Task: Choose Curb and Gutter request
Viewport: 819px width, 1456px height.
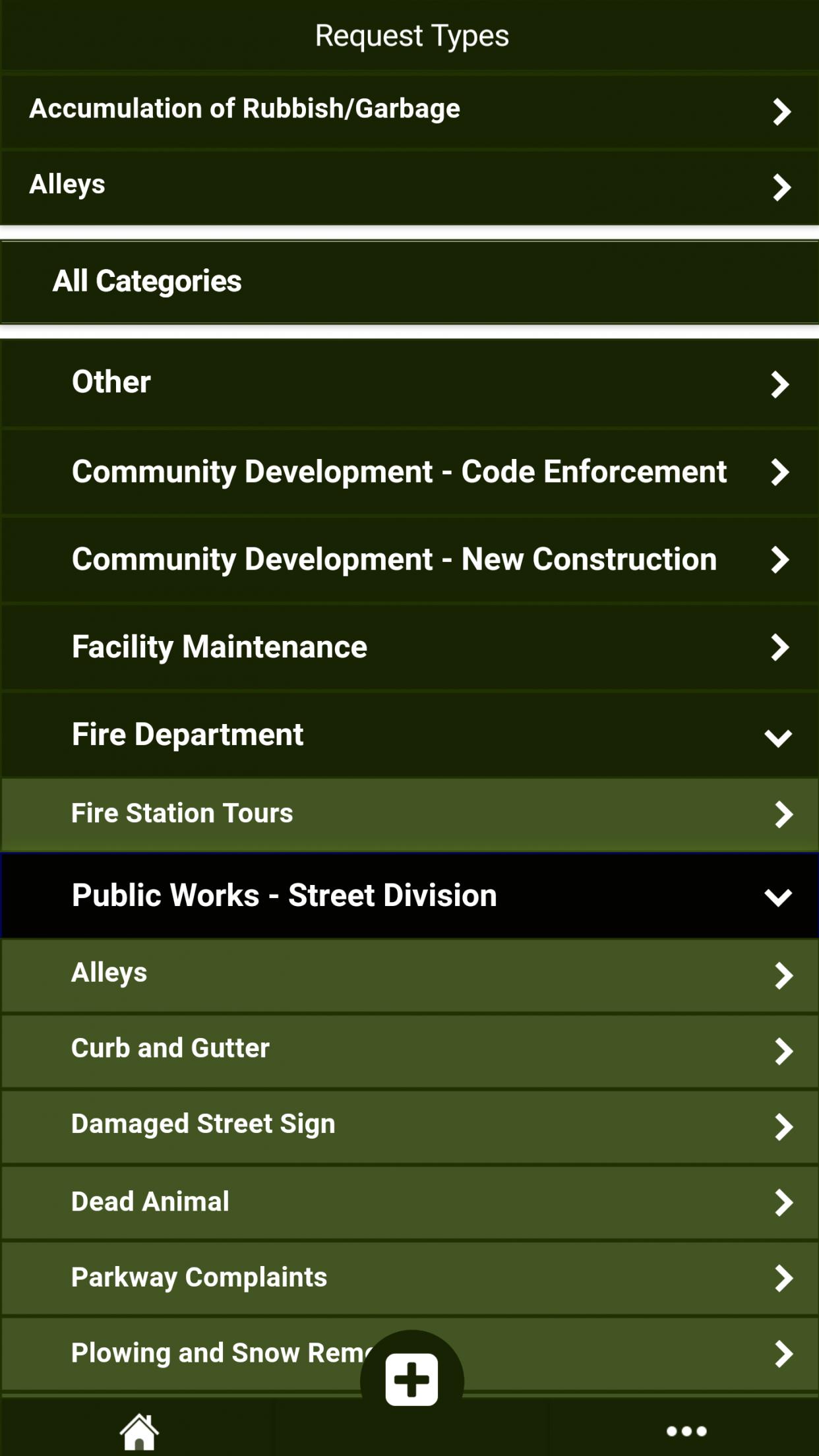Action: pyautogui.click(x=409, y=1050)
